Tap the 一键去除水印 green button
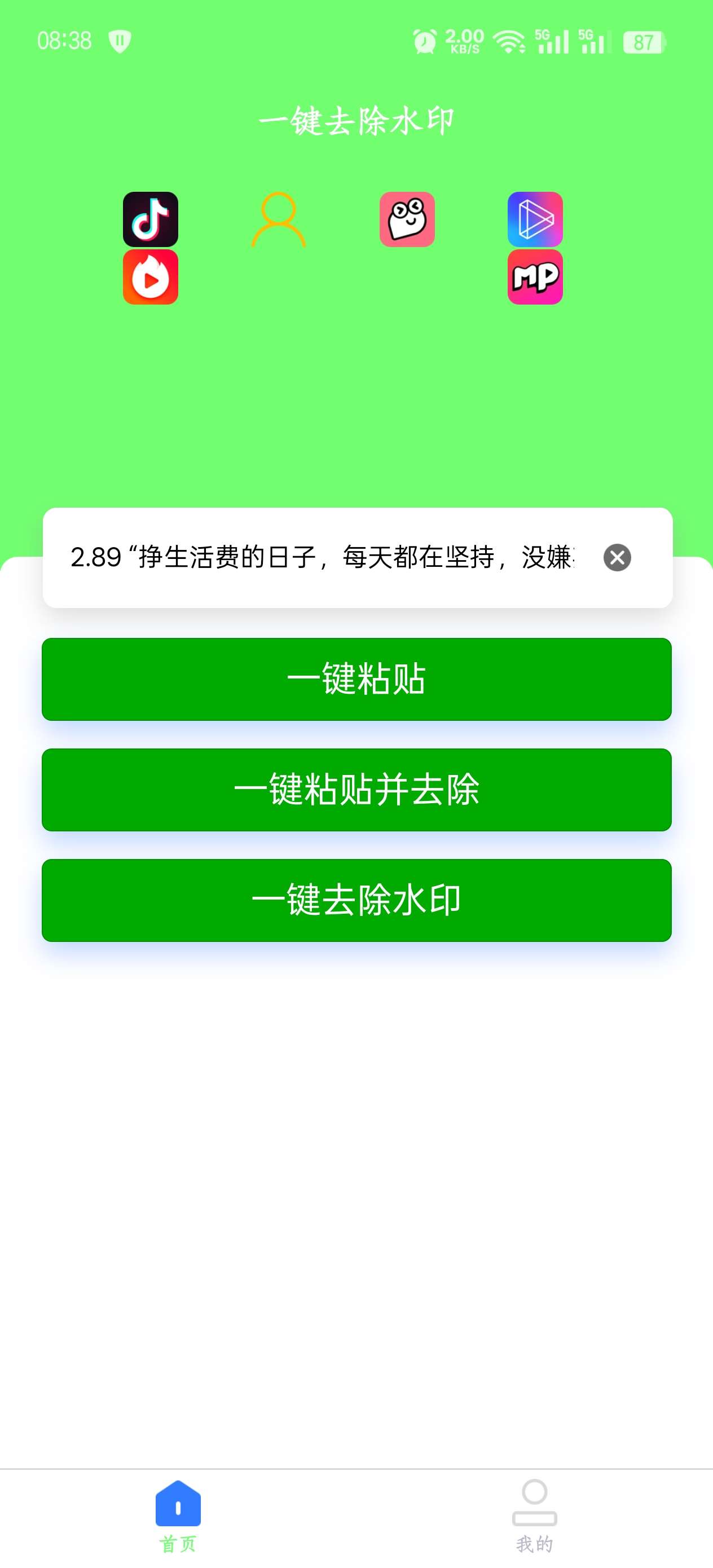 point(356,900)
